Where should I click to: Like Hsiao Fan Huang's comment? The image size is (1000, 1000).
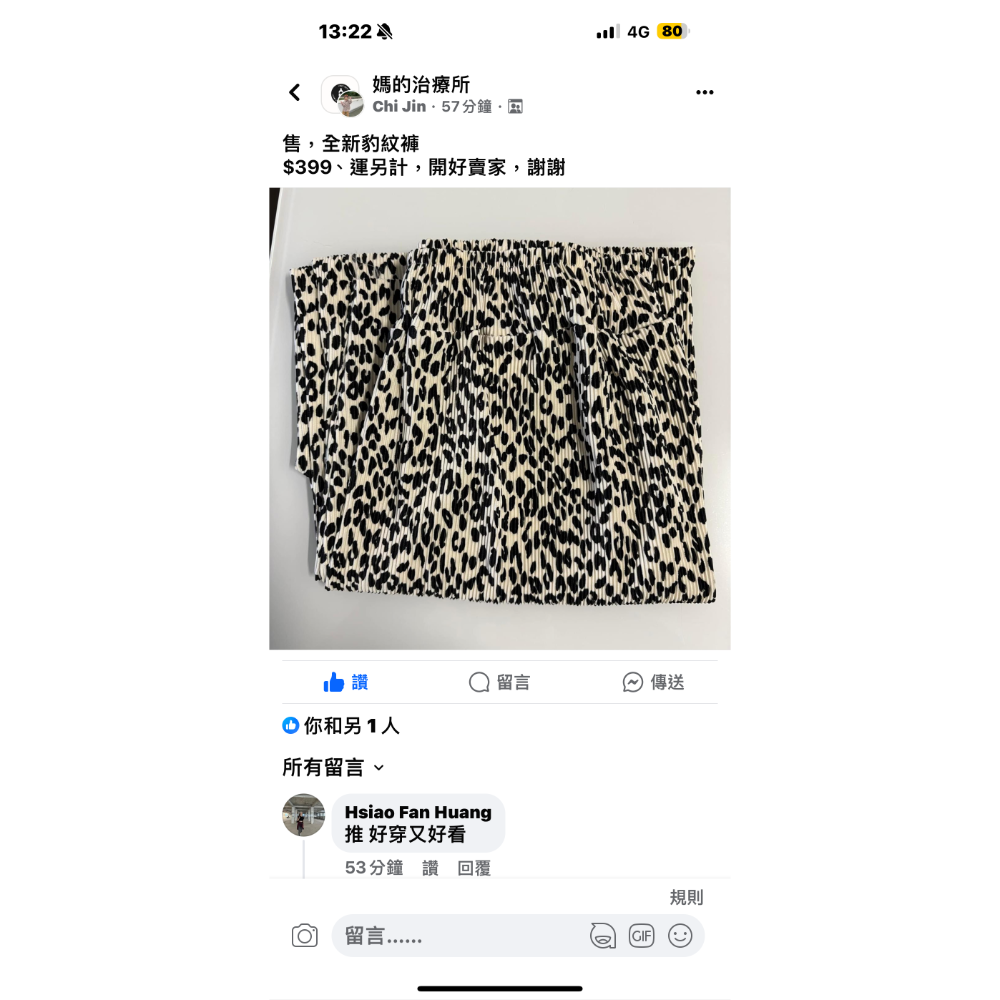coord(430,868)
